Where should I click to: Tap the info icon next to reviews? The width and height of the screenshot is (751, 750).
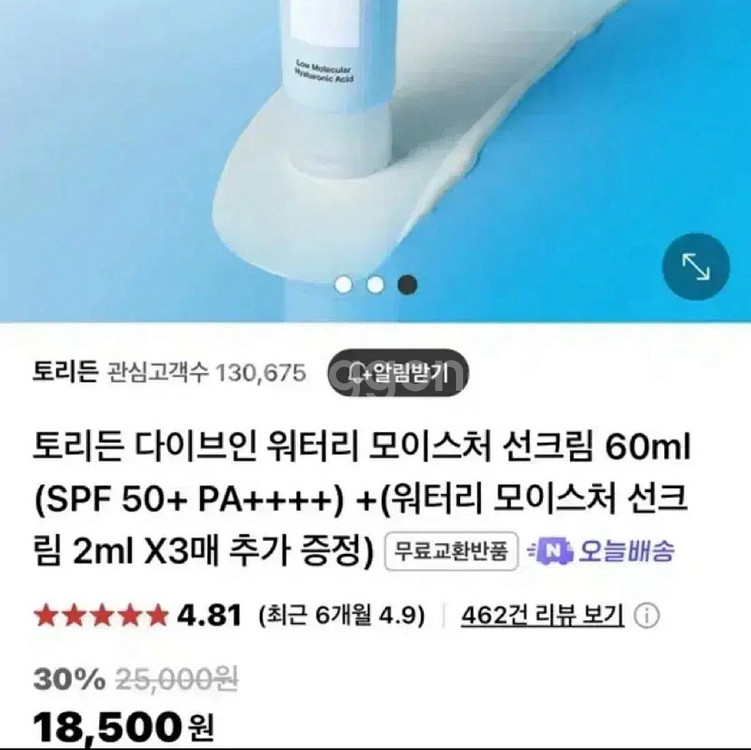(647, 614)
